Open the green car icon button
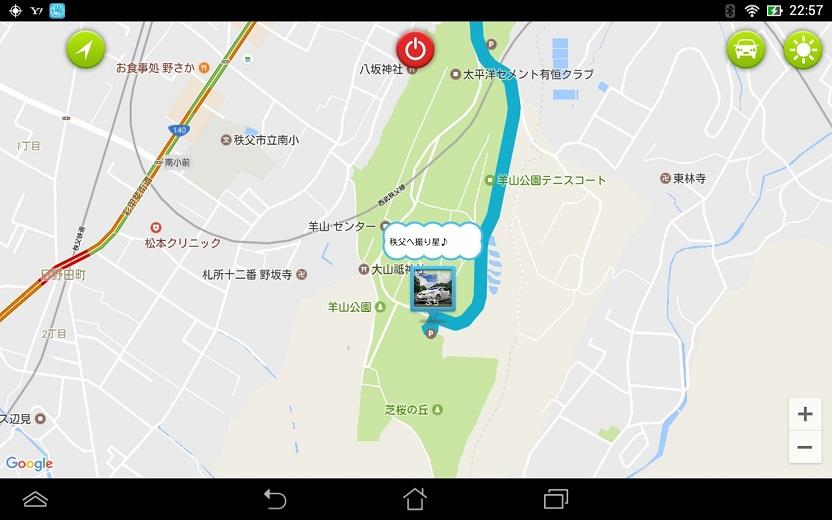 745,49
